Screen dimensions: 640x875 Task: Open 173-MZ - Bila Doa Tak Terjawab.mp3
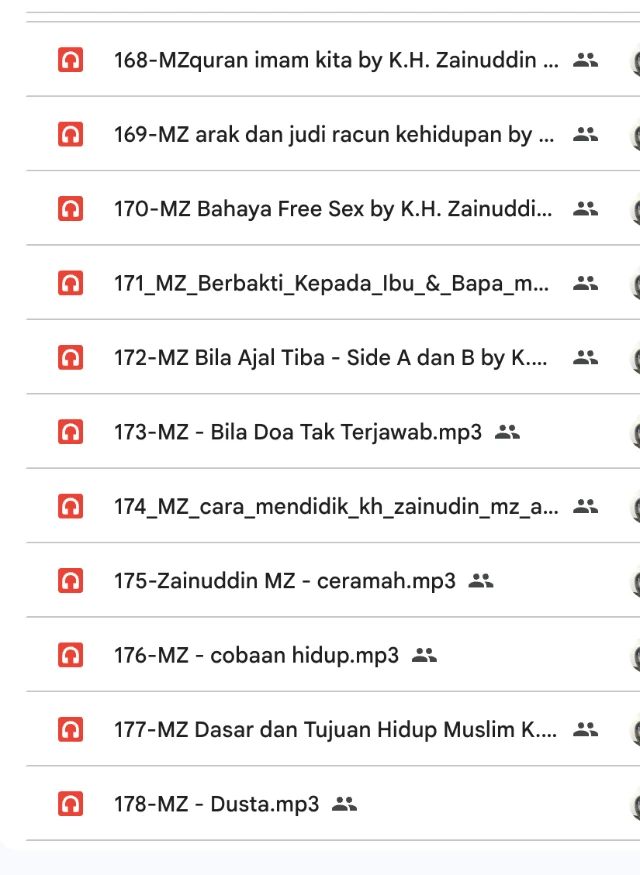click(298, 432)
